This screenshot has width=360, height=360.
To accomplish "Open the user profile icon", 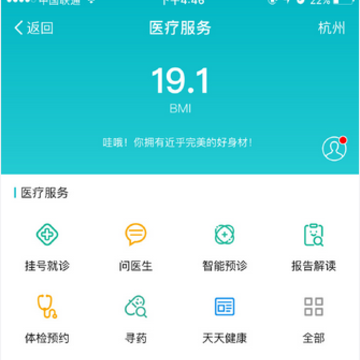I will [334, 149].
